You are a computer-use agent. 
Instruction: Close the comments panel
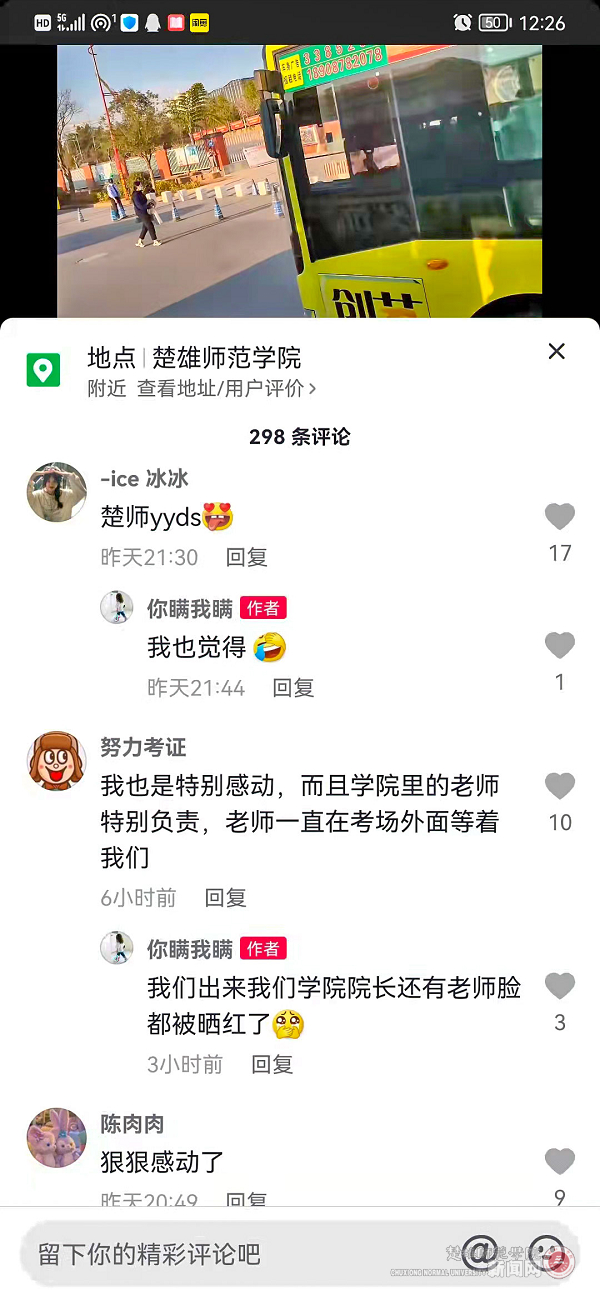pos(557,351)
